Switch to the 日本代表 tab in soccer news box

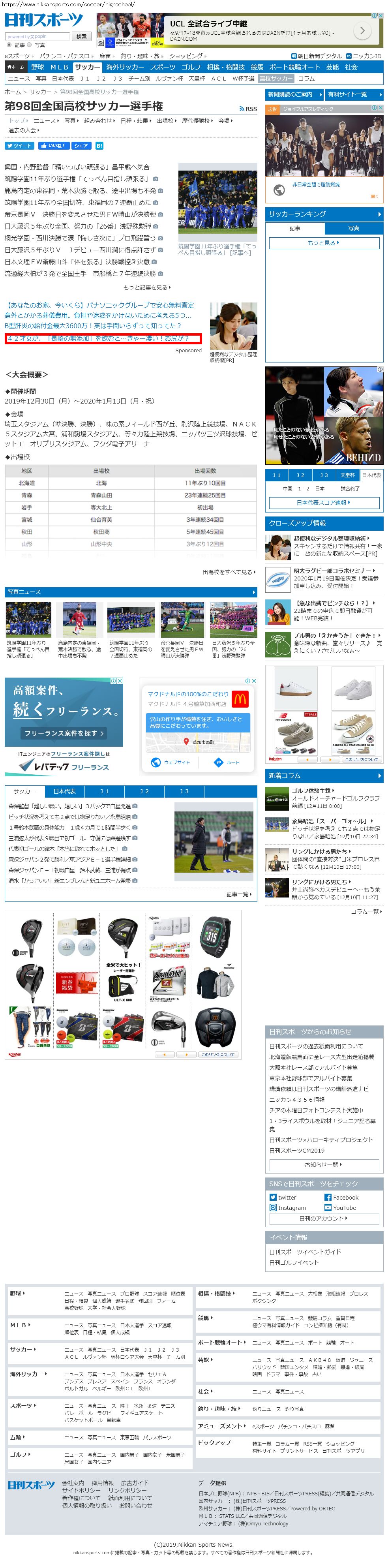coord(64,791)
